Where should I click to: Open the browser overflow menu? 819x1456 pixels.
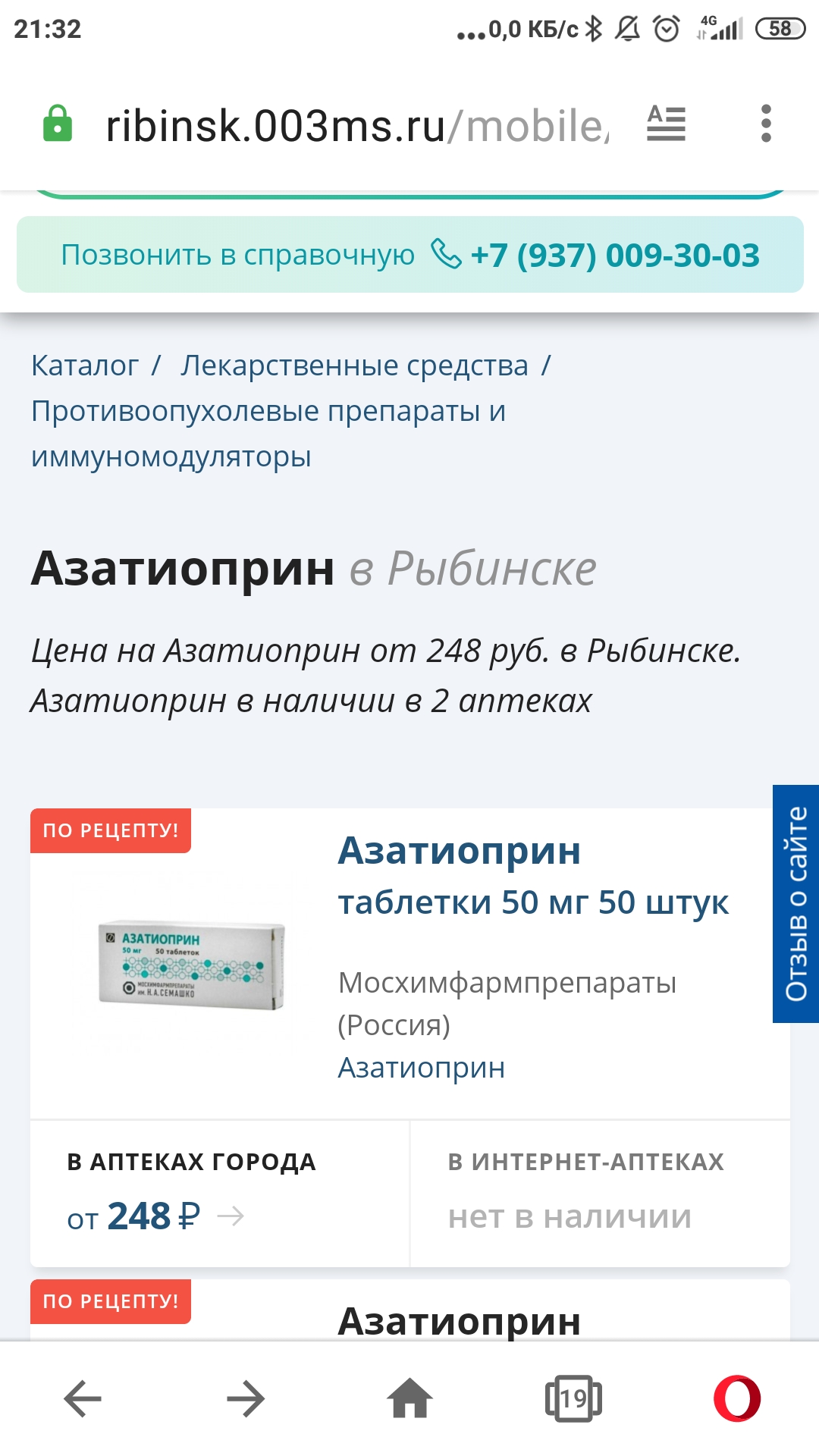(766, 124)
